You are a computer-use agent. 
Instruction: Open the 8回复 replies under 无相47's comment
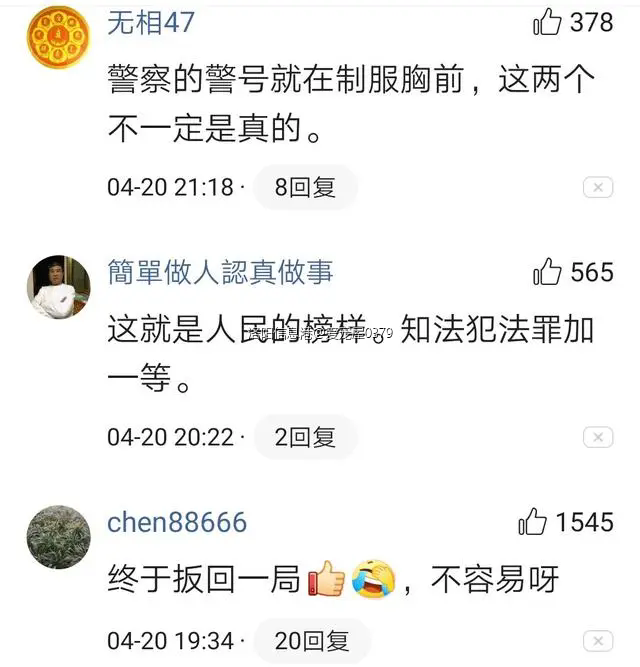pyautogui.click(x=304, y=187)
